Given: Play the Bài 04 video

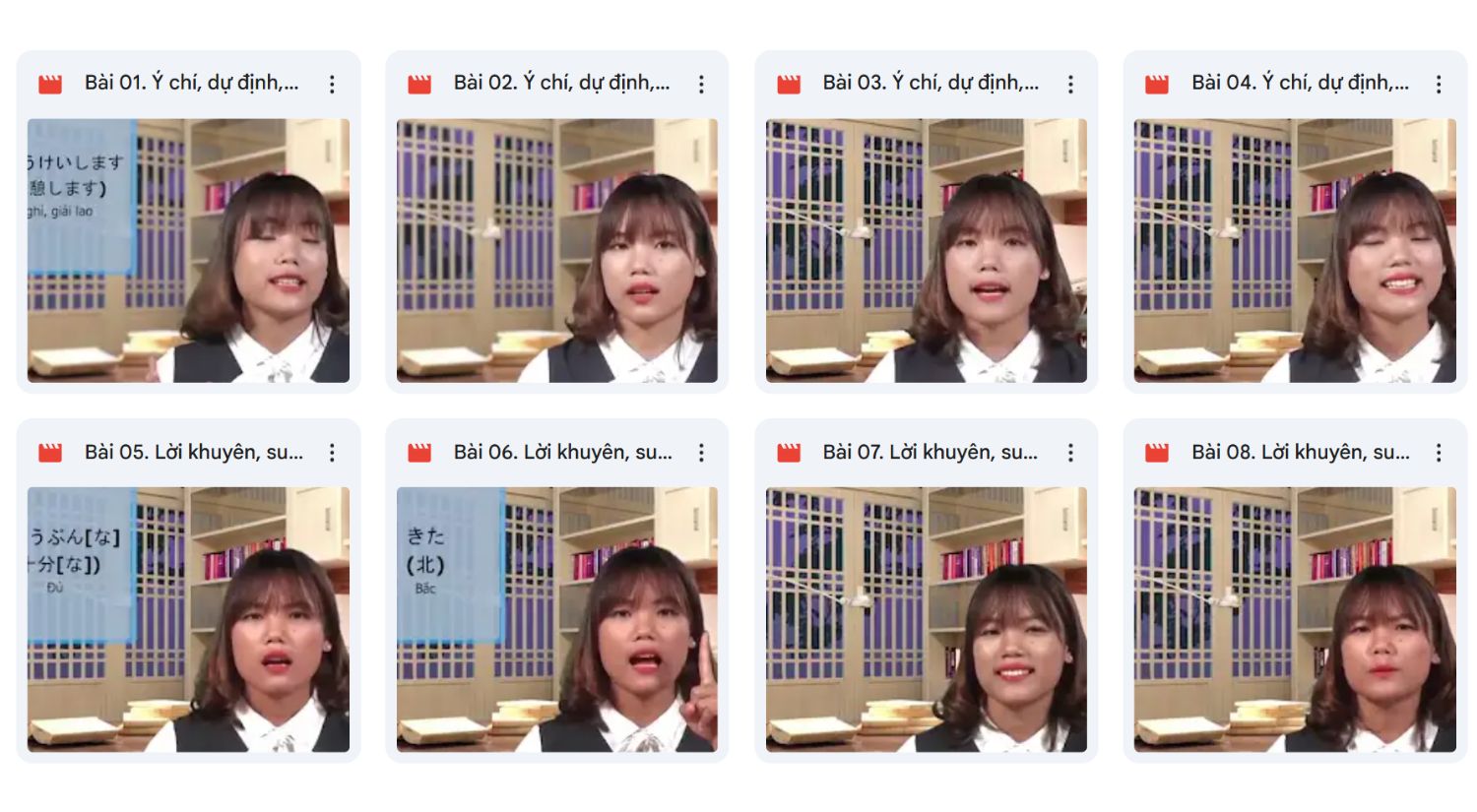Looking at the screenshot, I should [x=1295, y=250].
